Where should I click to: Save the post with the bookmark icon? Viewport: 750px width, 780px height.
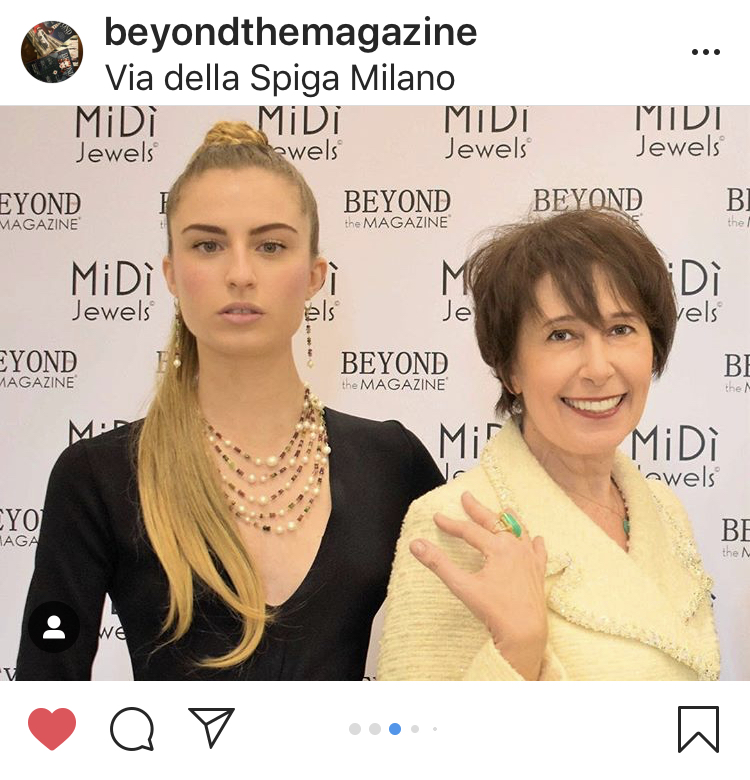[698, 729]
